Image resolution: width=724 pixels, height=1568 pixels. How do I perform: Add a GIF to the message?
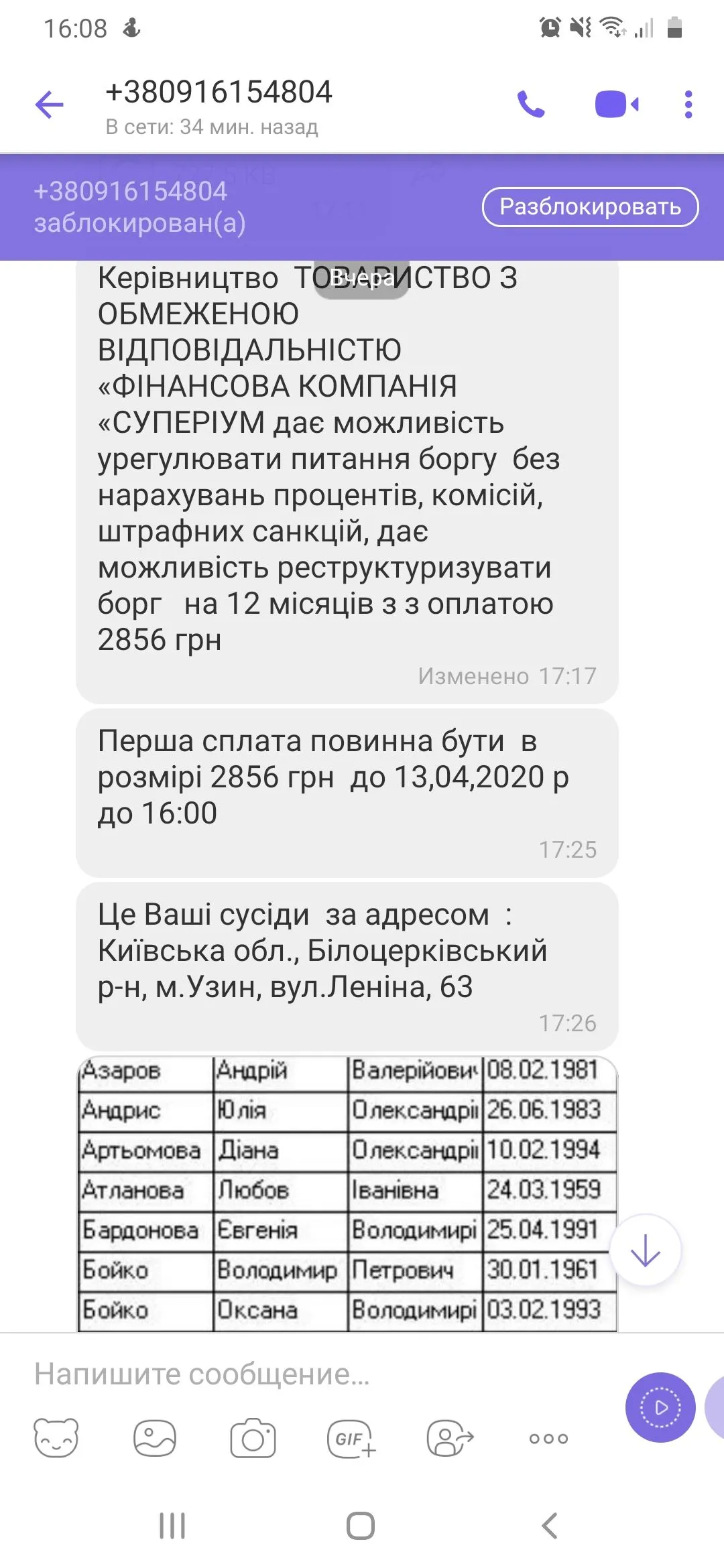coord(351,1438)
